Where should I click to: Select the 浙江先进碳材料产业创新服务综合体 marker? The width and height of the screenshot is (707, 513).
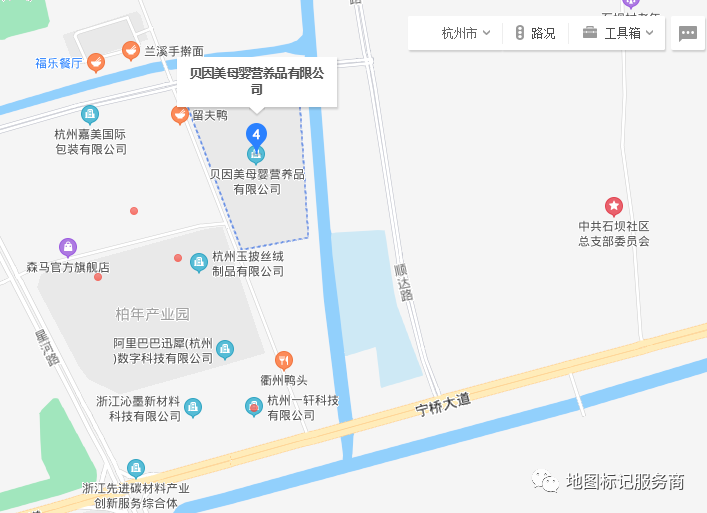136,468
